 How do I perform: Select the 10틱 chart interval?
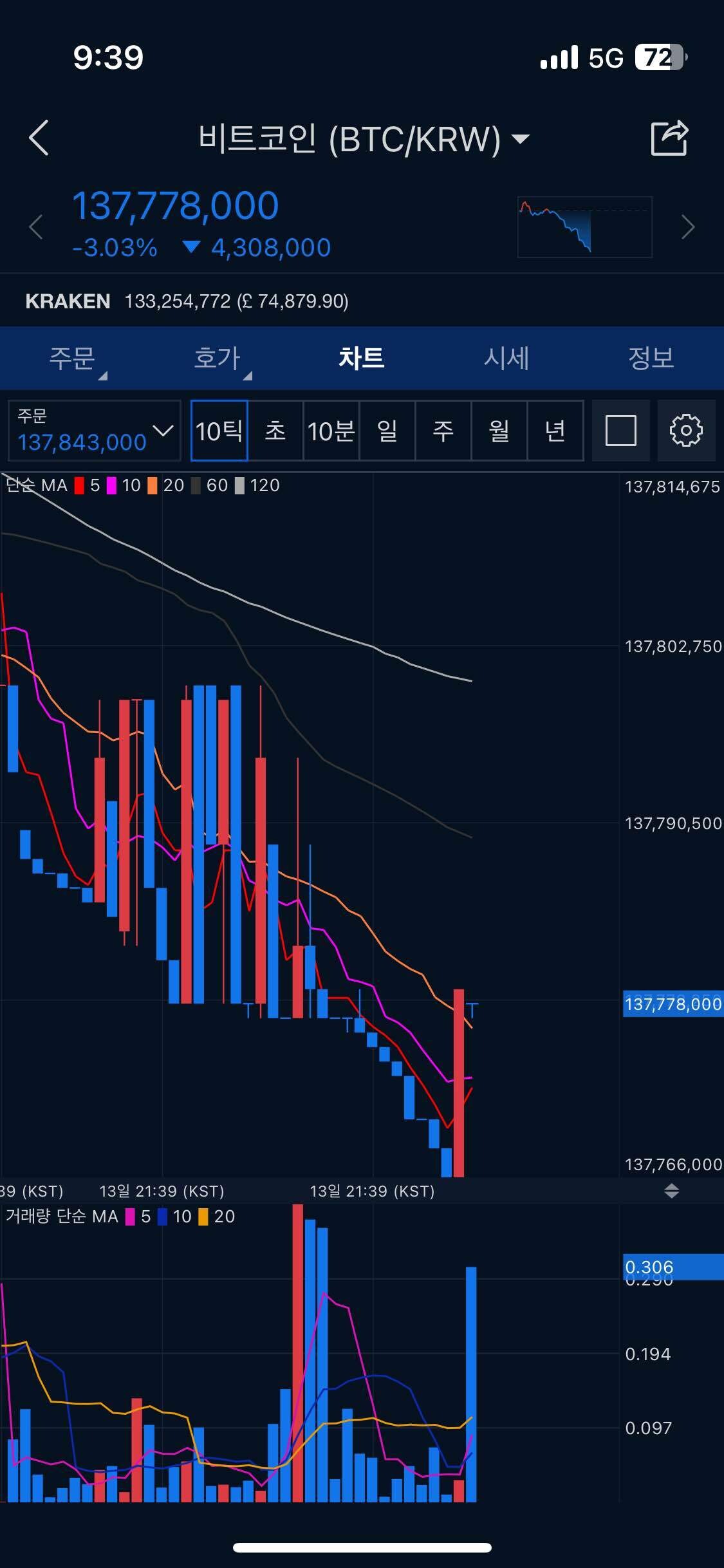219,431
